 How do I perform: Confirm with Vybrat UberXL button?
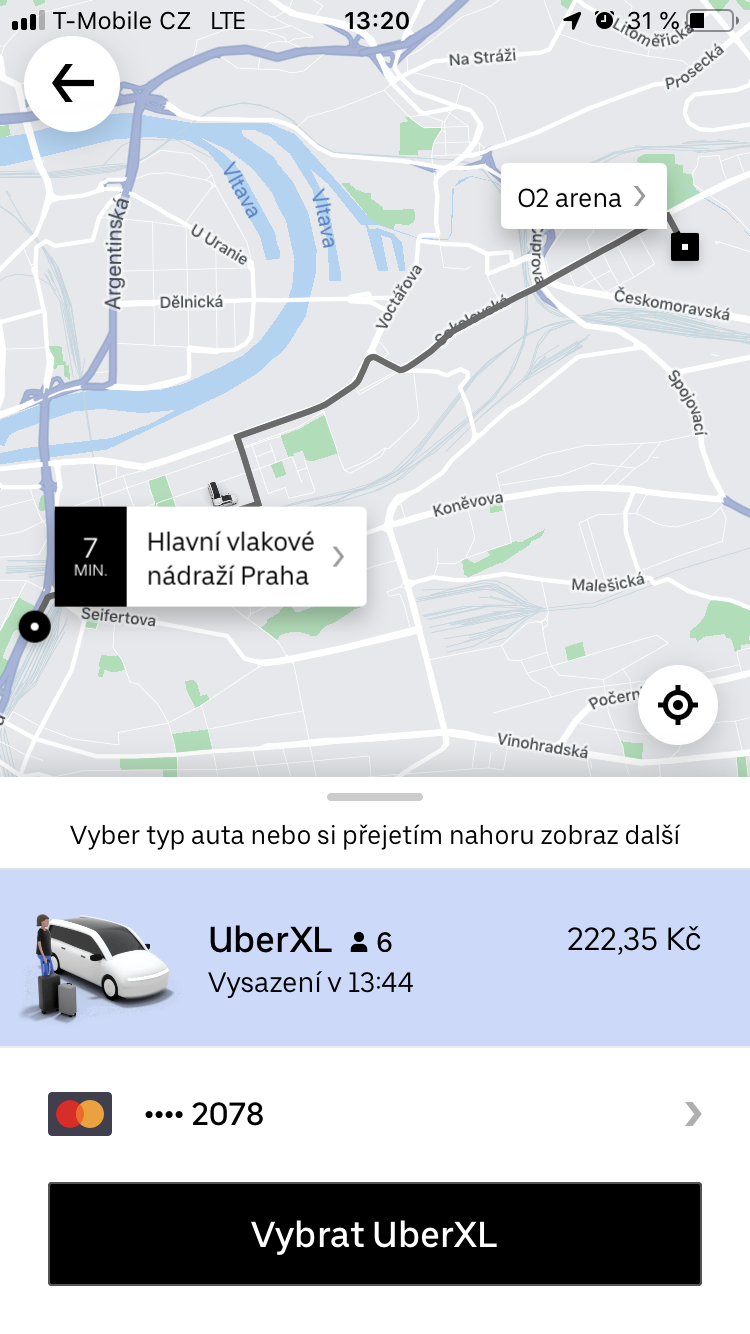[375, 1235]
